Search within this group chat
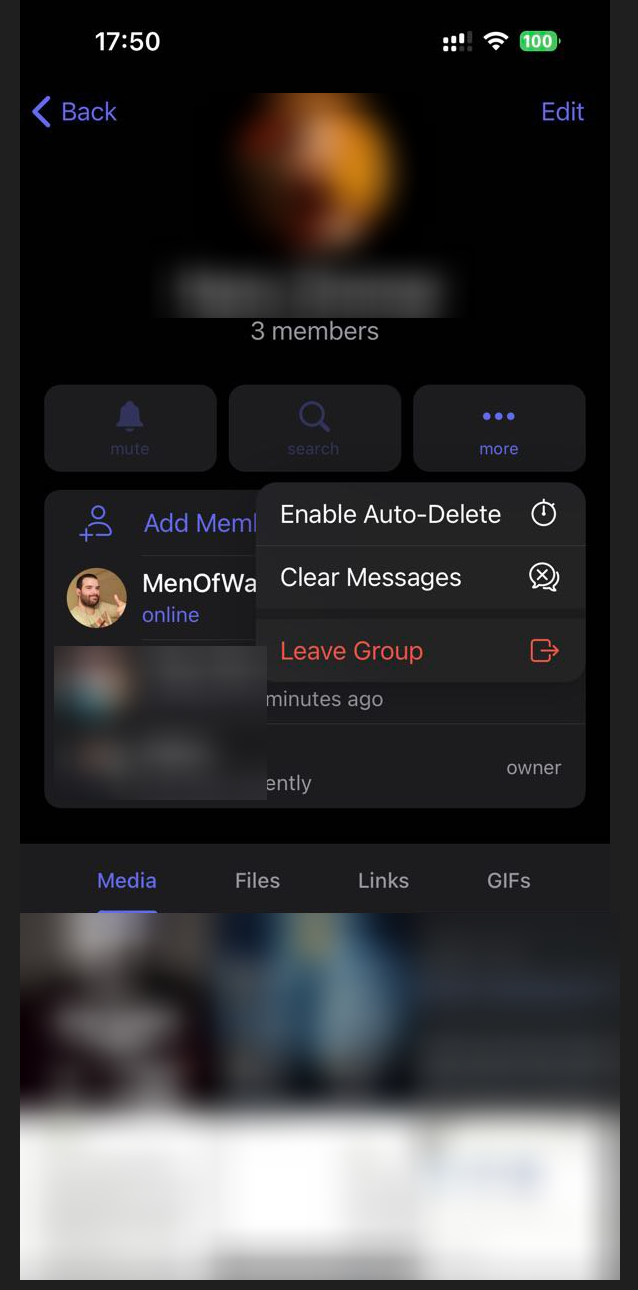This screenshot has width=638, height=1290. [x=314, y=429]
